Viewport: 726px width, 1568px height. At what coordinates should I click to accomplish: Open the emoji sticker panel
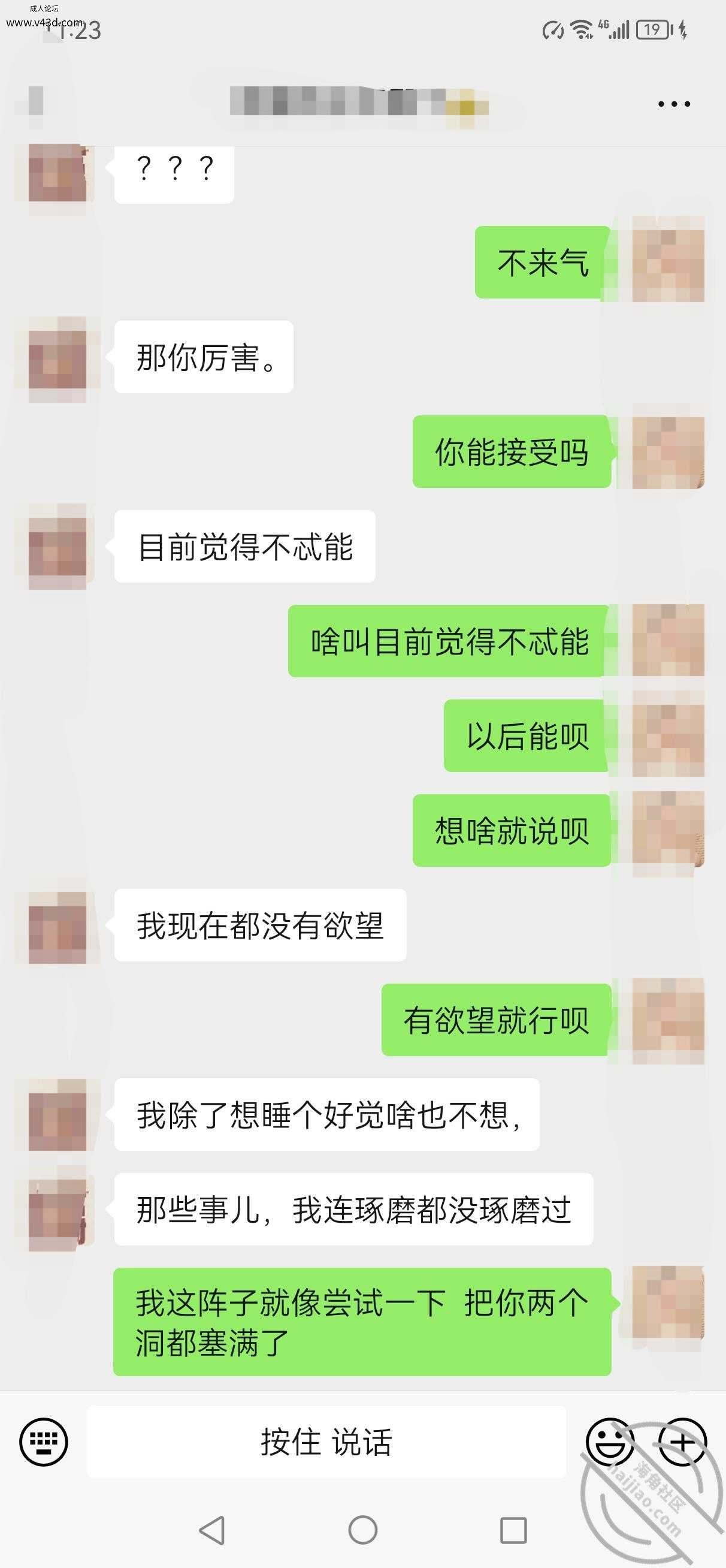pos(610,1442)
